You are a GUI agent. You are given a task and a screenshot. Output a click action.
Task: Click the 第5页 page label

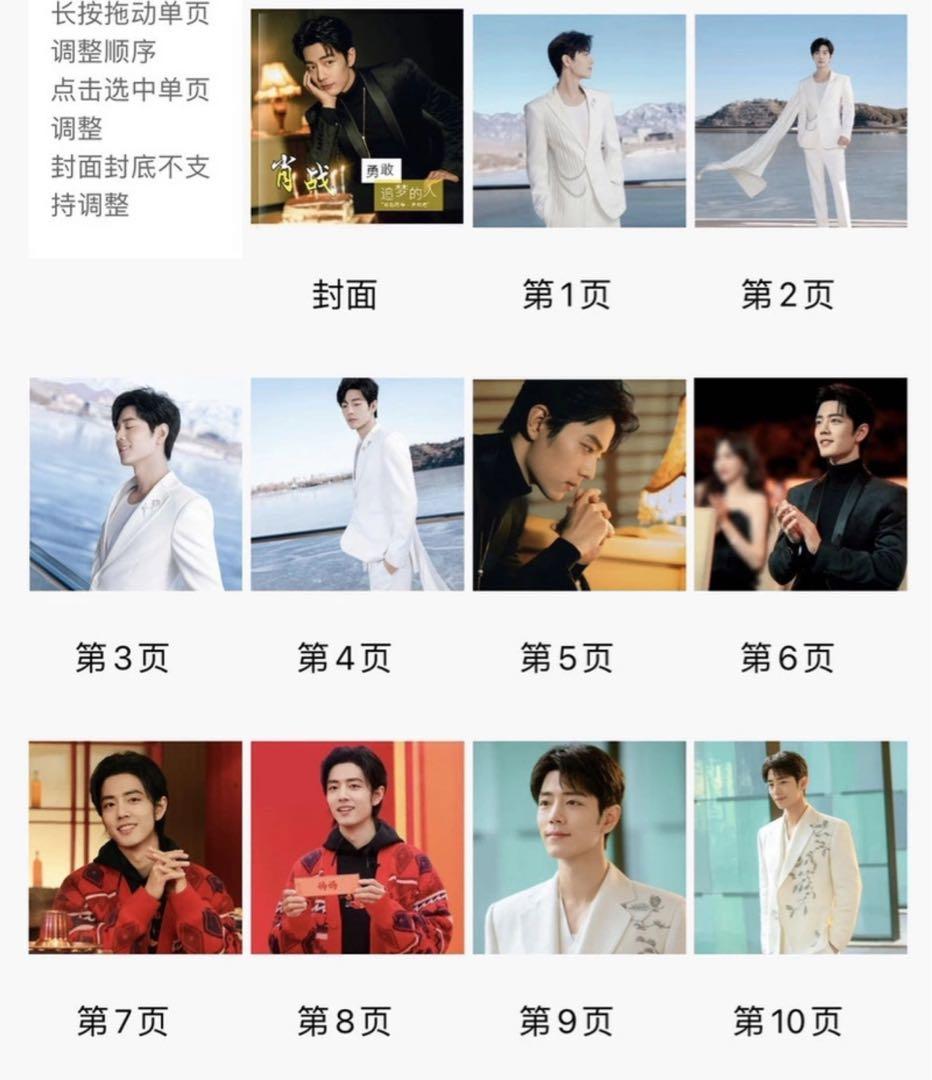coord(566,656)
